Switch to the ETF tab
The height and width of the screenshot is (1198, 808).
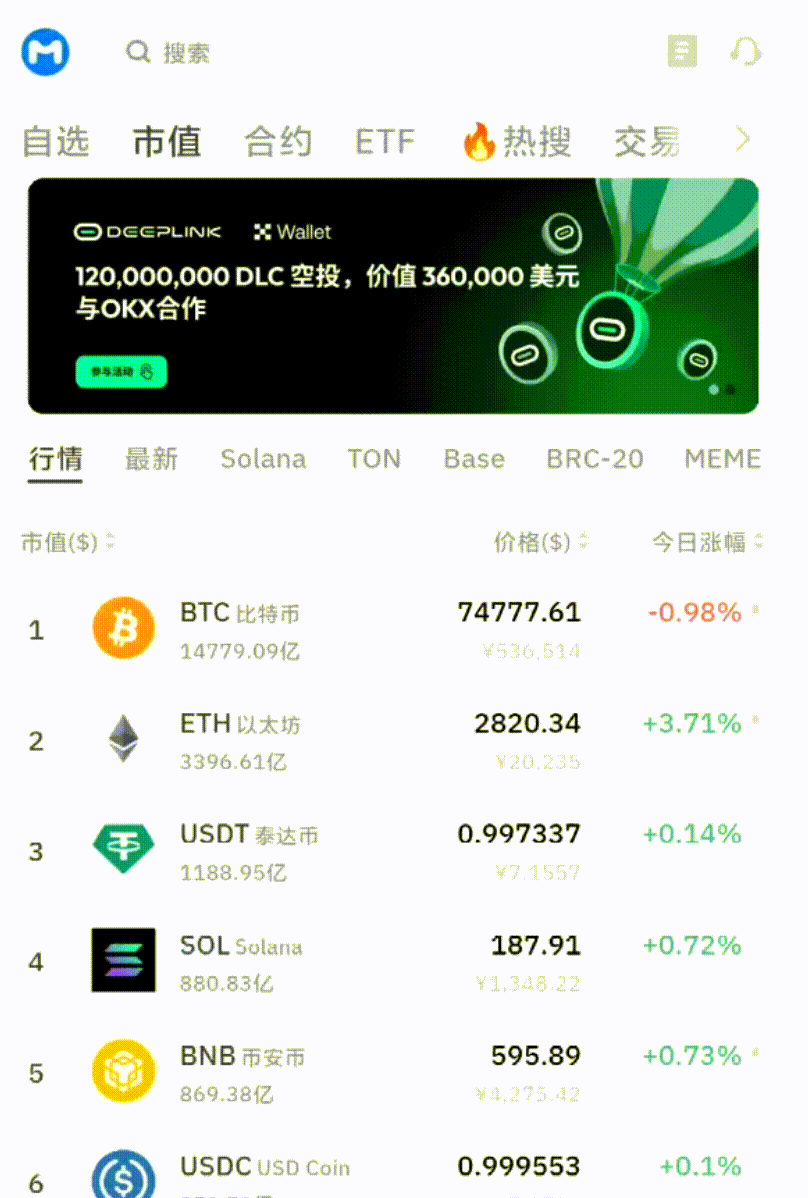coord(385,142)
